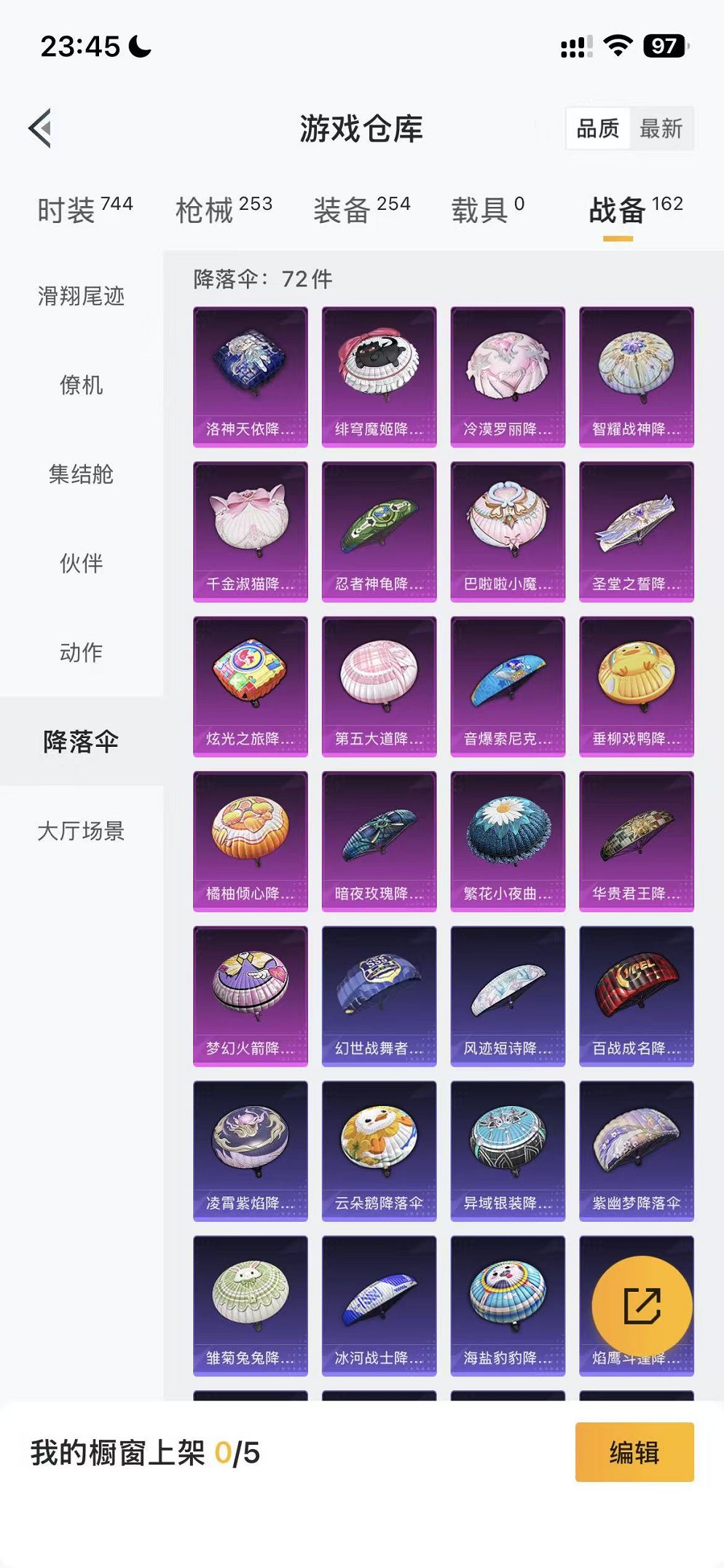Open the 垂柳戏鸭 yellow duck parachute
This screenshot has height=1568, width=724.
click(637, 683)
